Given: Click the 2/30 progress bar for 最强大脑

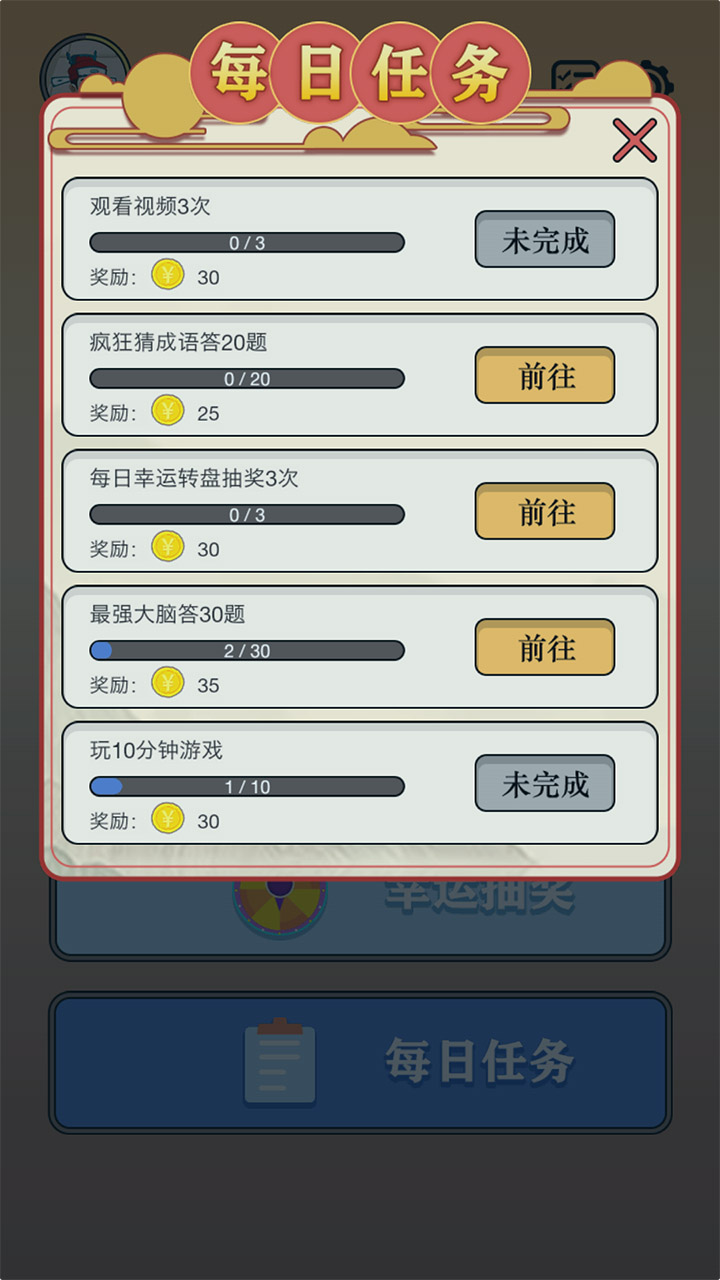Looking at the screenshot, I should [x=247, y=651].
